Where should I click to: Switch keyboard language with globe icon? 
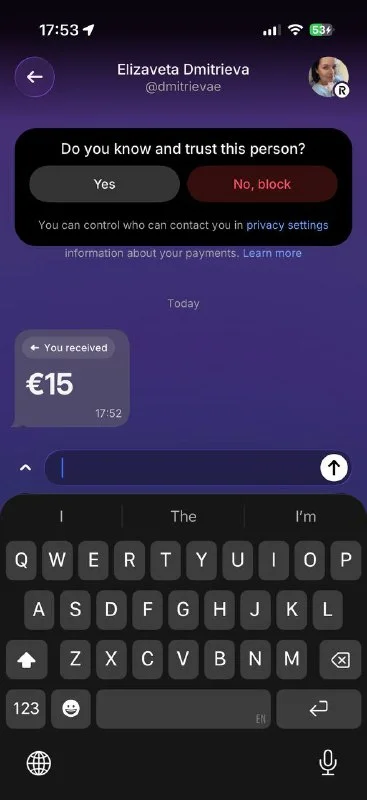tap(39, 763)
